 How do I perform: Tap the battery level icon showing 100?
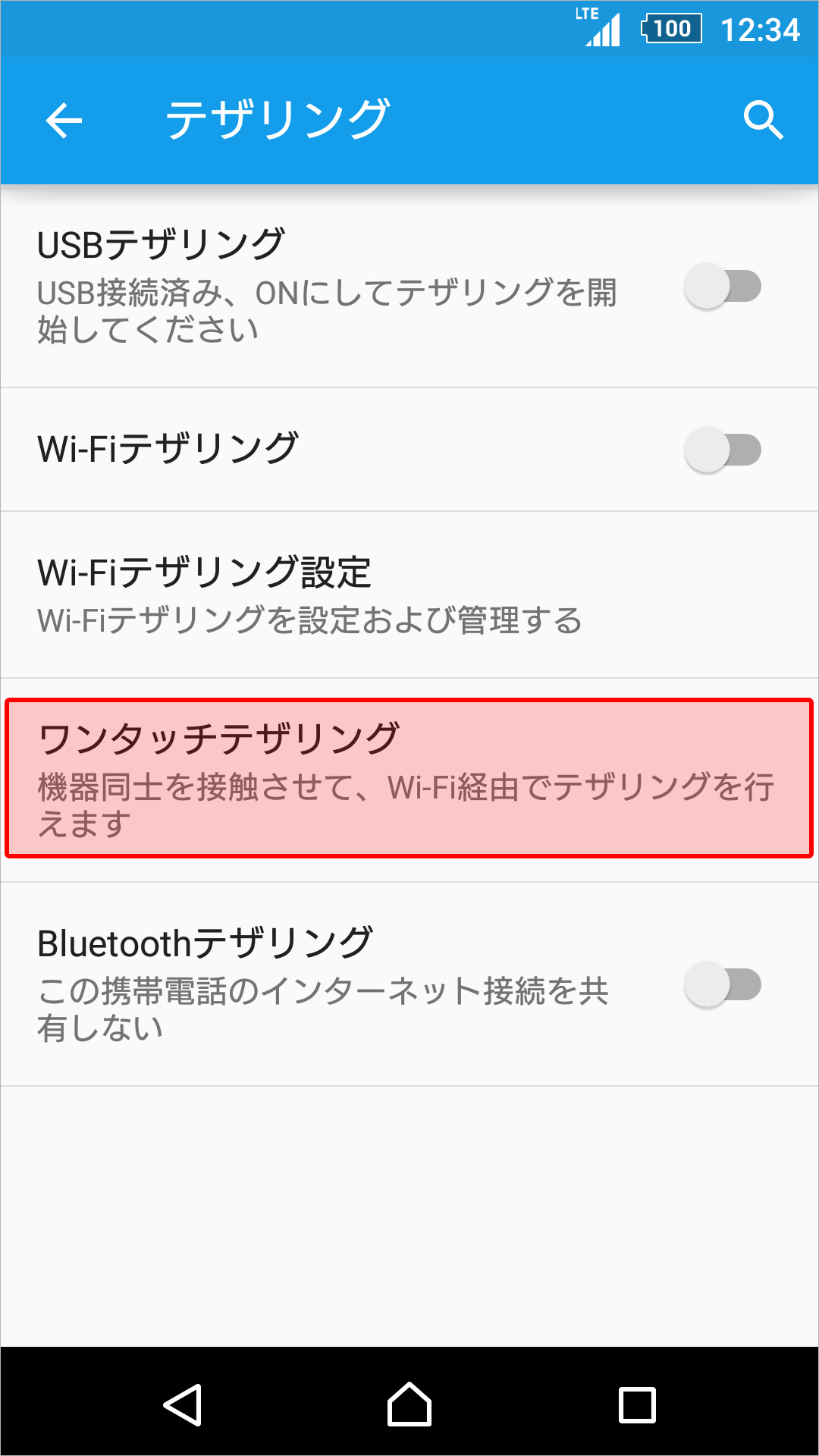tap(673, 28)
